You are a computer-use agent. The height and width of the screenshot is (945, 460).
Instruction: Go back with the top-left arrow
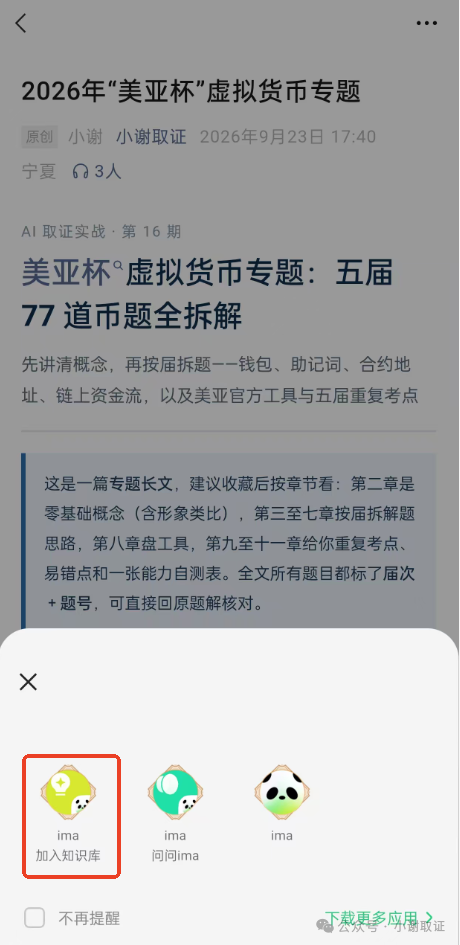[21, 24]
